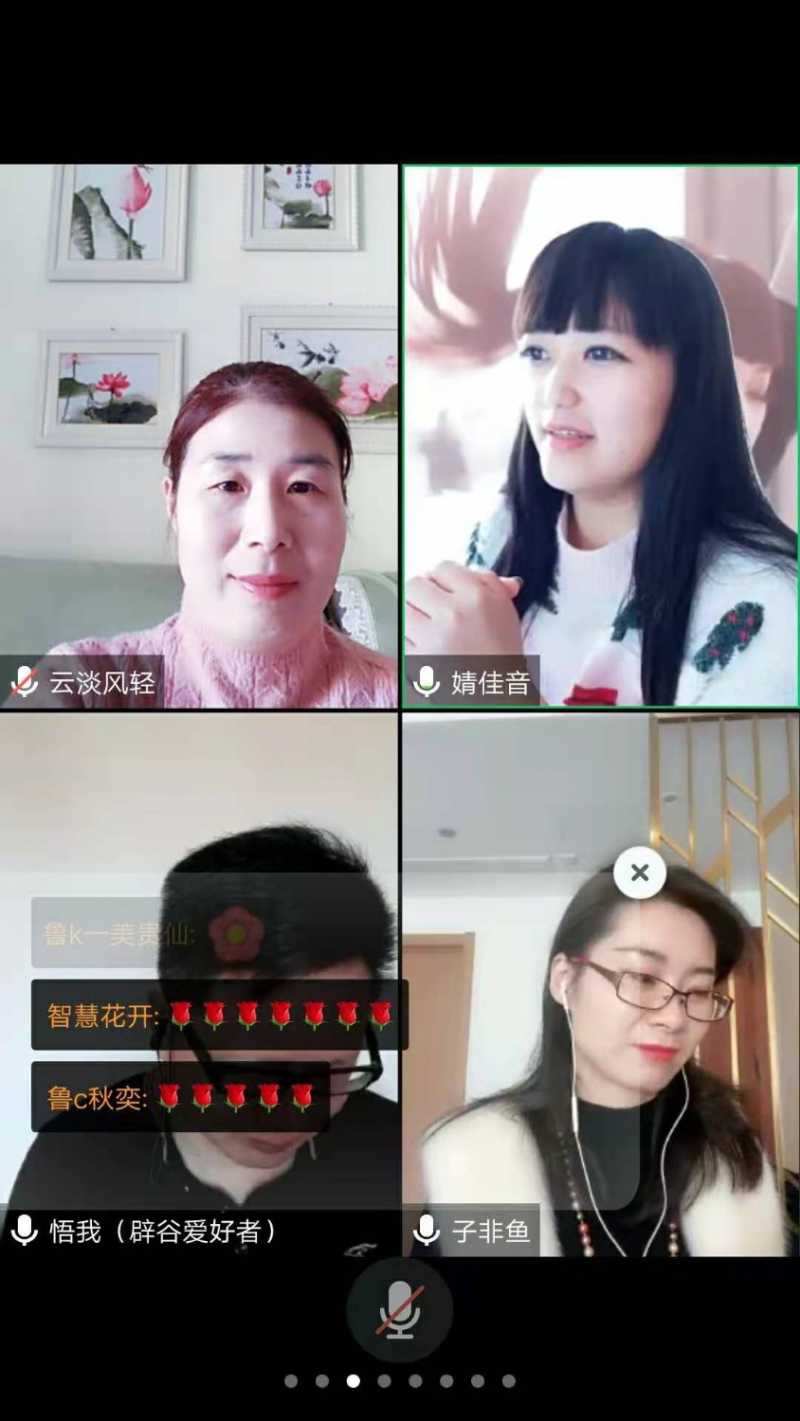Select 婧佳音's video tile
The height and width of the screenshot is (1421, 800).
coord(600,435)
